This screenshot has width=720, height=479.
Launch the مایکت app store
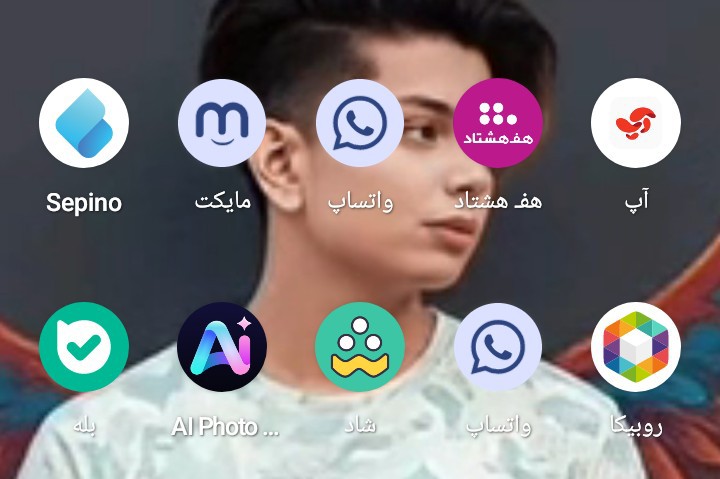point(222,123)
